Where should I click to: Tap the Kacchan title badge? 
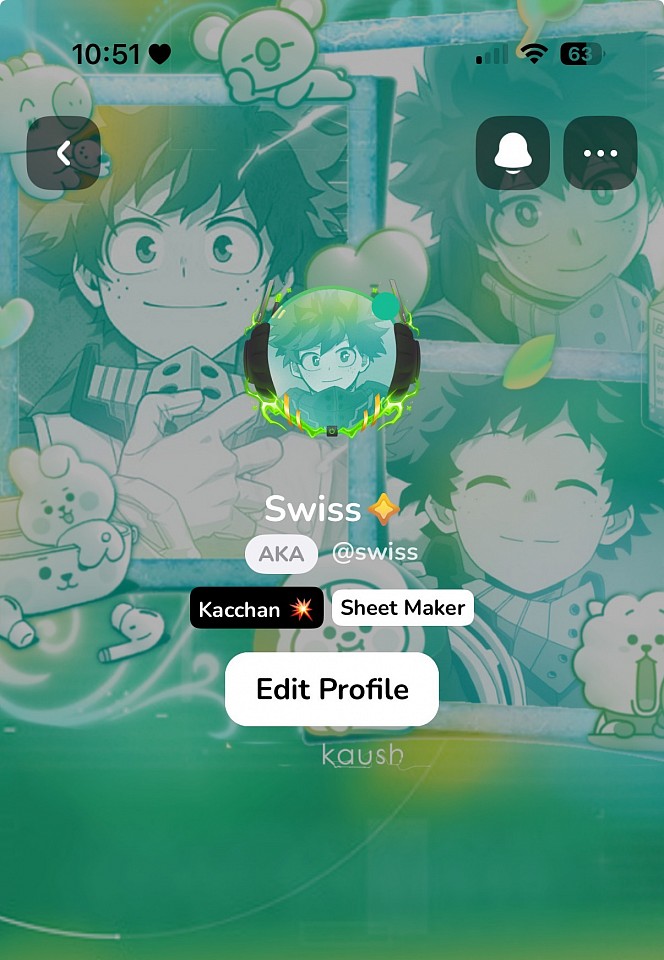click(x=257, y=608)
